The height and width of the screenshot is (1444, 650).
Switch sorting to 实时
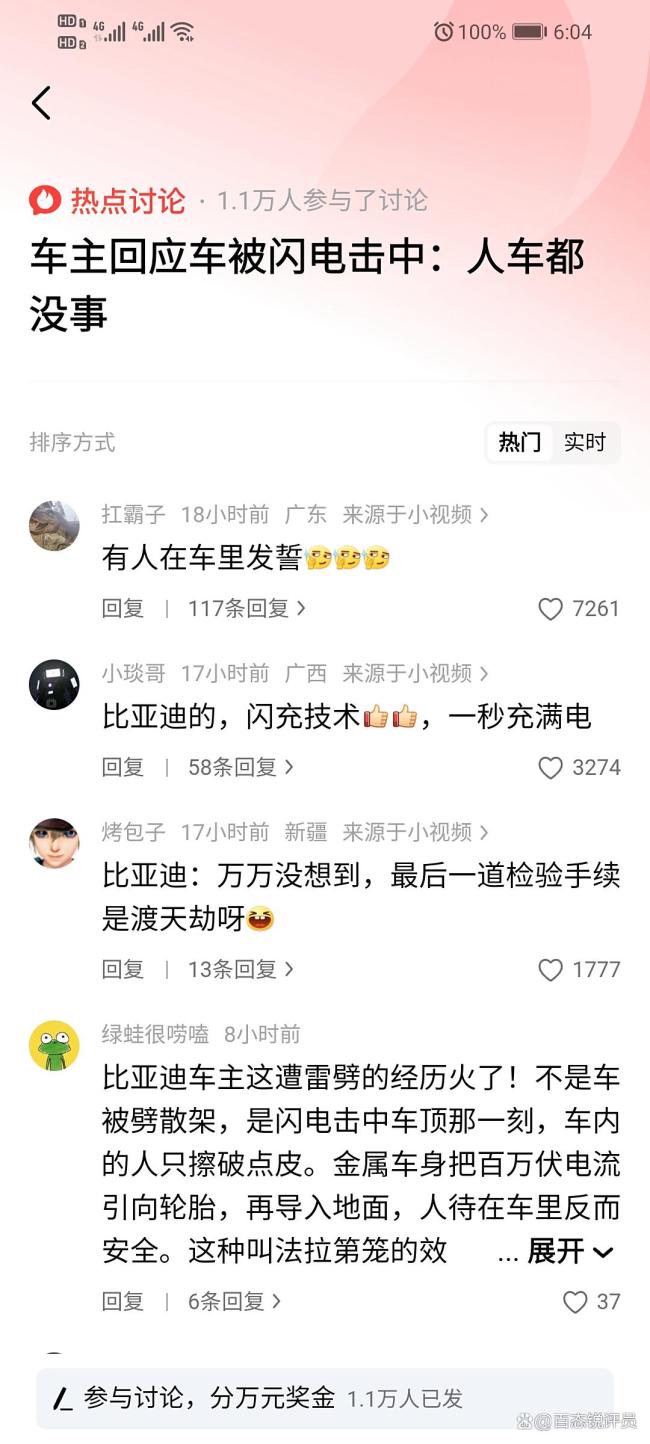tap(585, 442)
